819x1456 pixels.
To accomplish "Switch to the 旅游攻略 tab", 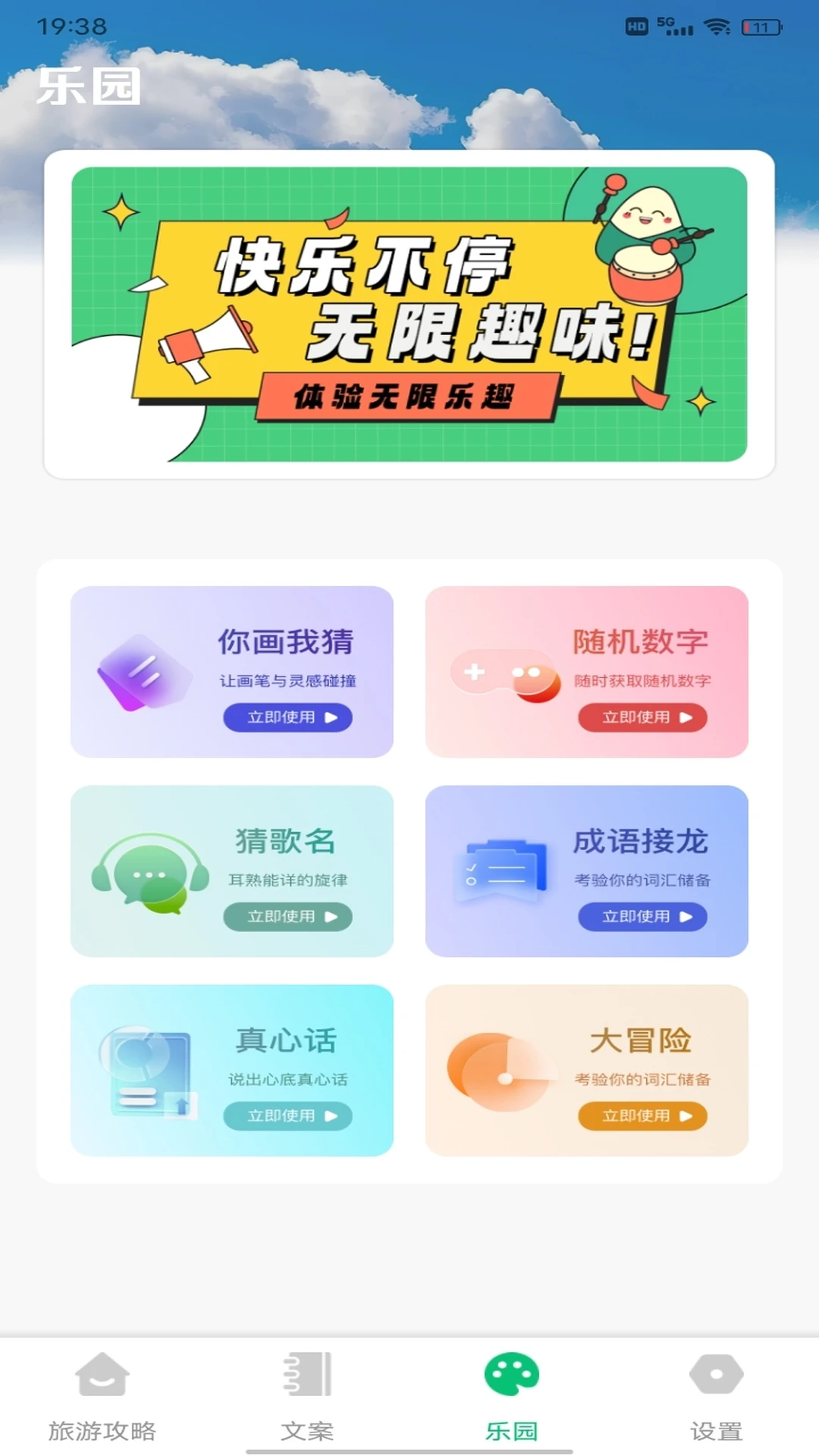I will pyautogui.click(x=102, y=1397).
